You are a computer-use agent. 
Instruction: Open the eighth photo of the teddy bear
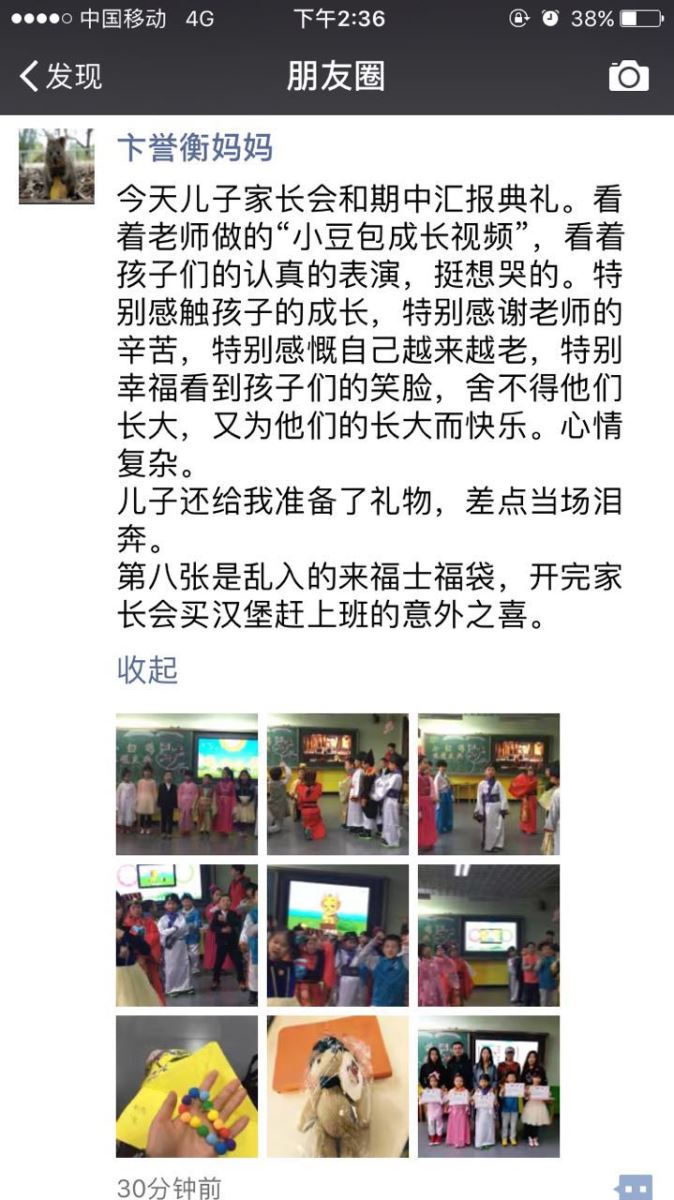338,1086
